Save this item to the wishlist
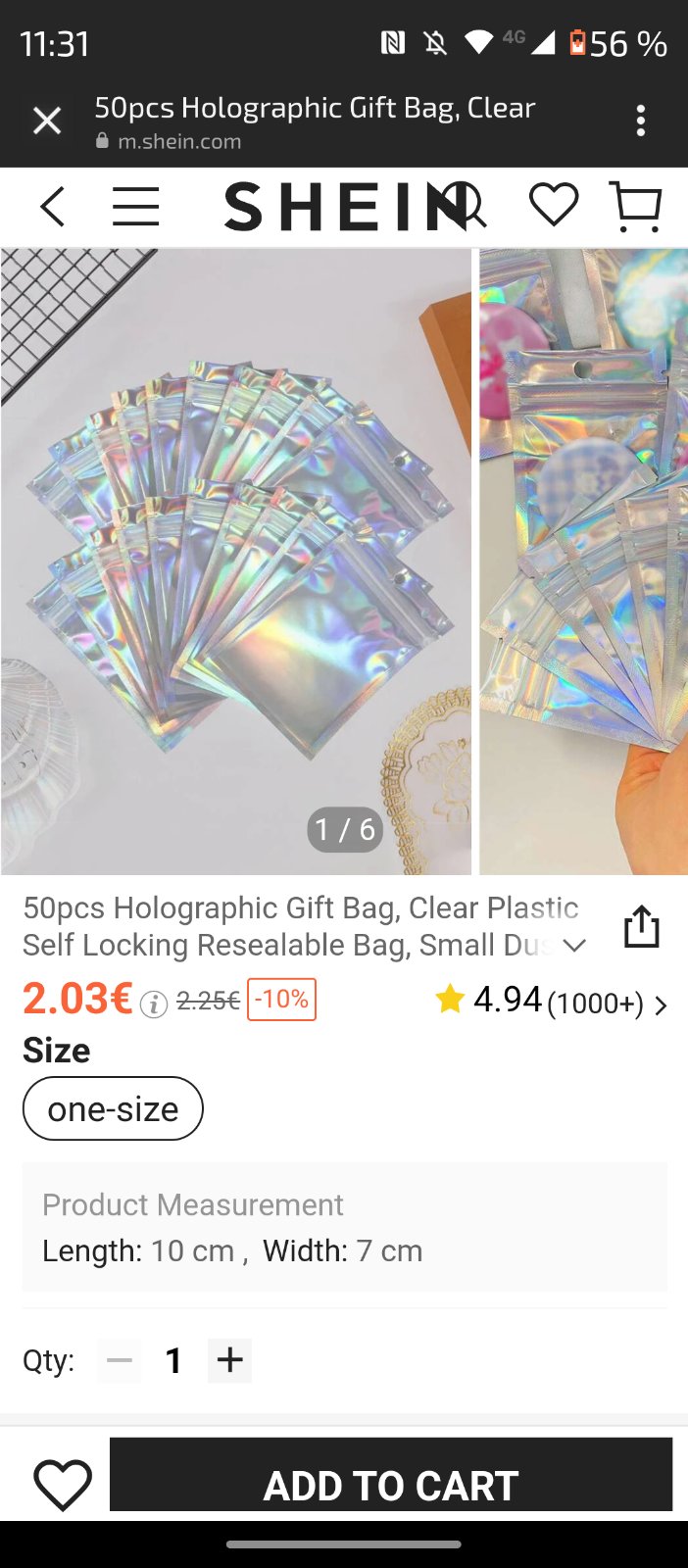The height and width of the screenshot is (1568, 688). [63, 1484]
